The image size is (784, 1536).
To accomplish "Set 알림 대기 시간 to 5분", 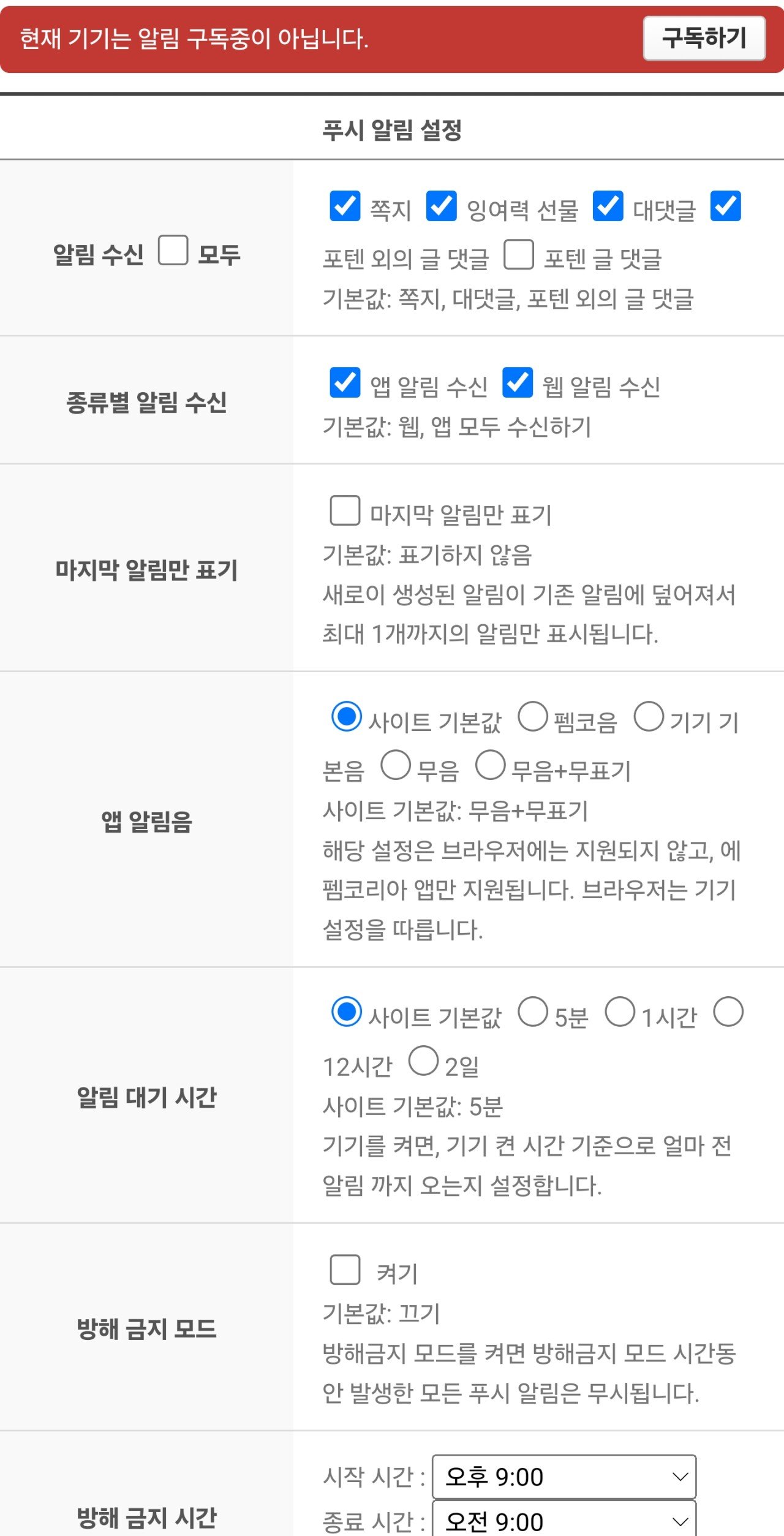I will 533,1012.
